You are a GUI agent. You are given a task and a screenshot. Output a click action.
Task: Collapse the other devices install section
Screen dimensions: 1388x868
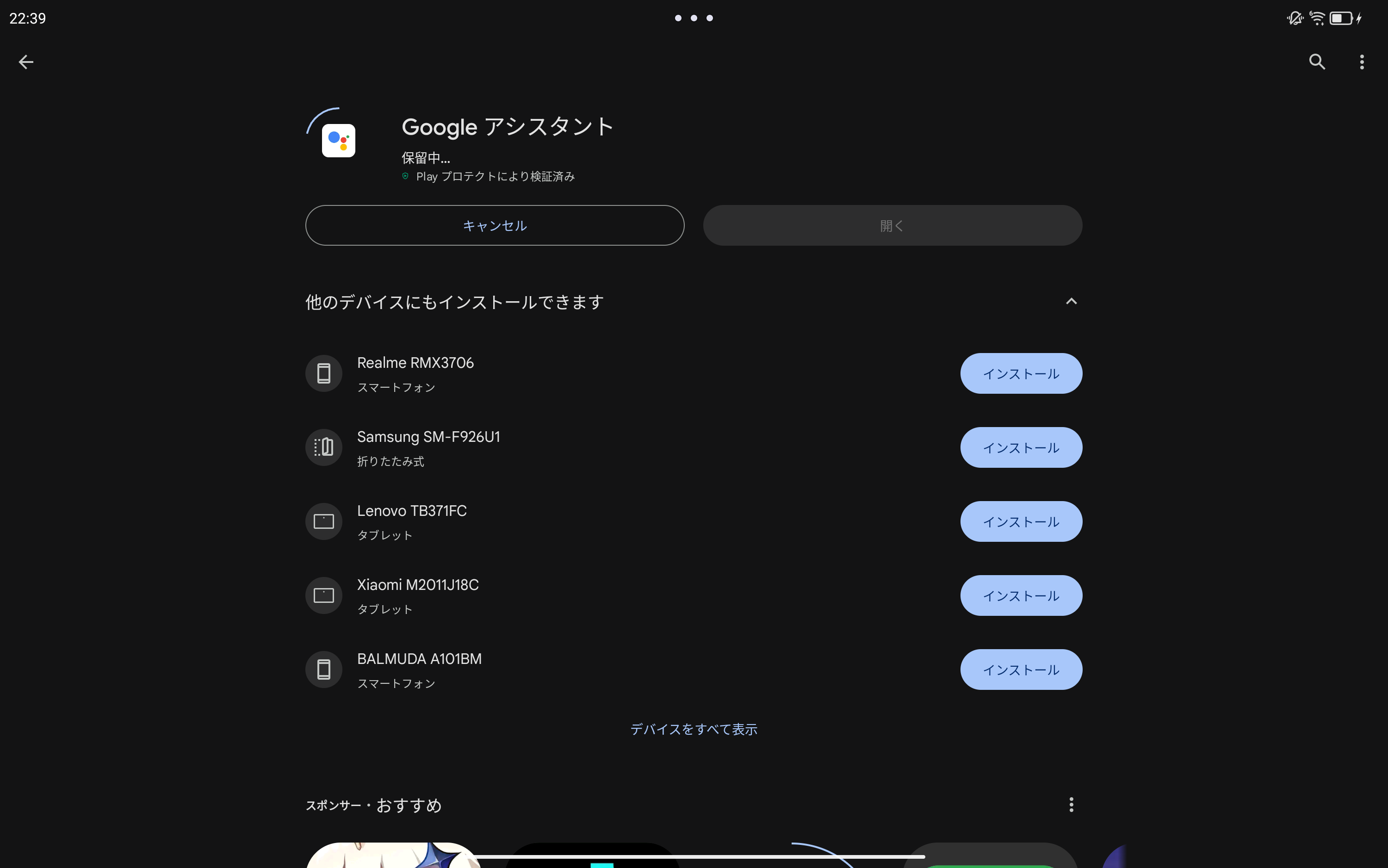coord(1071,301)
